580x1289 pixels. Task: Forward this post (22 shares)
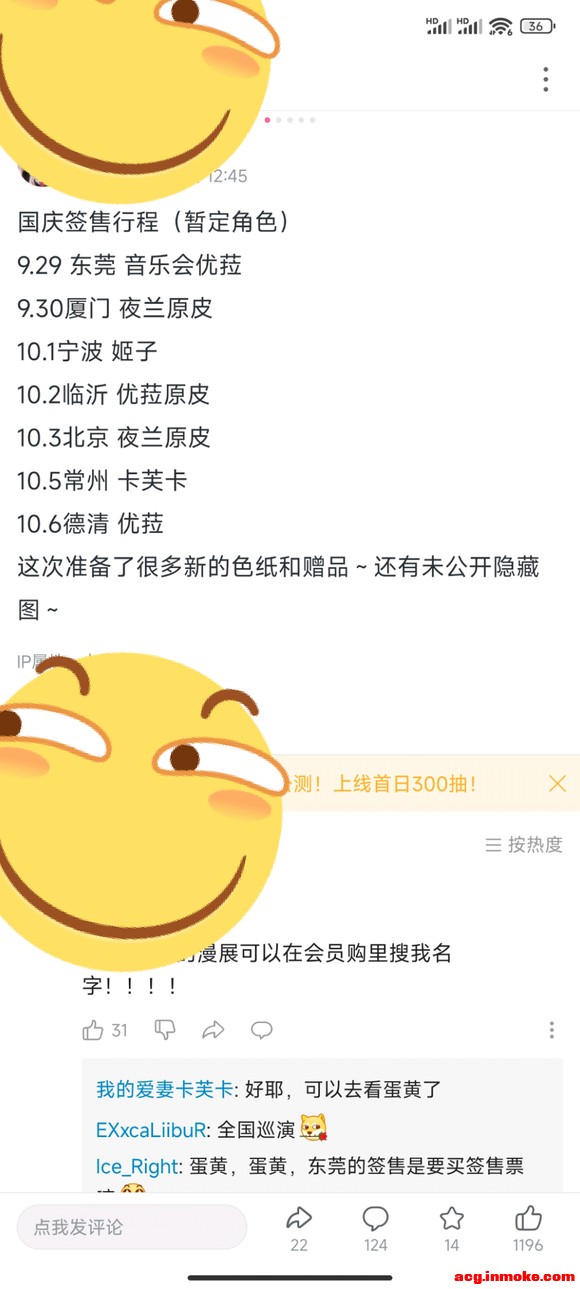coord(299,1228)
